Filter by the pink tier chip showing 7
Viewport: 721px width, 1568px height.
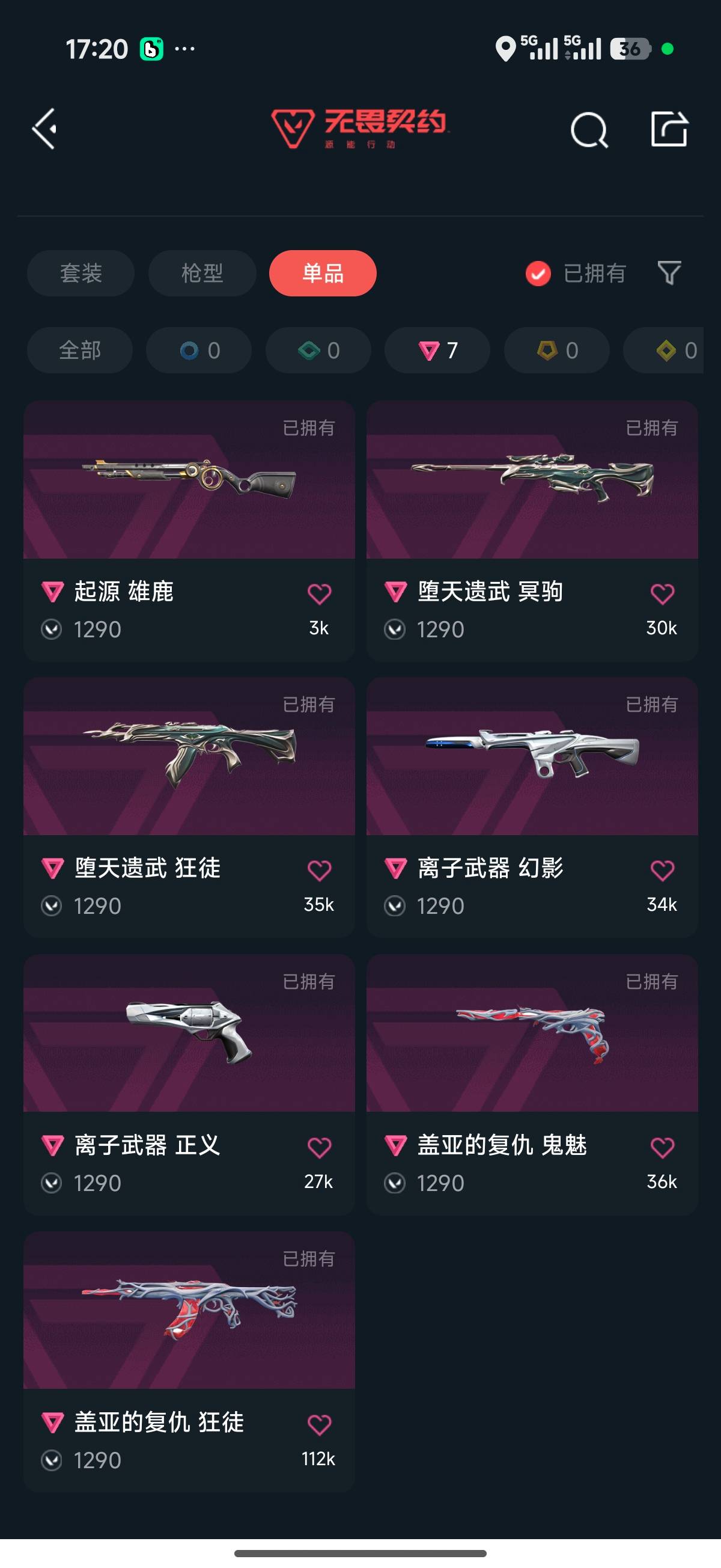pyautogui.click(x=437, y=350)
